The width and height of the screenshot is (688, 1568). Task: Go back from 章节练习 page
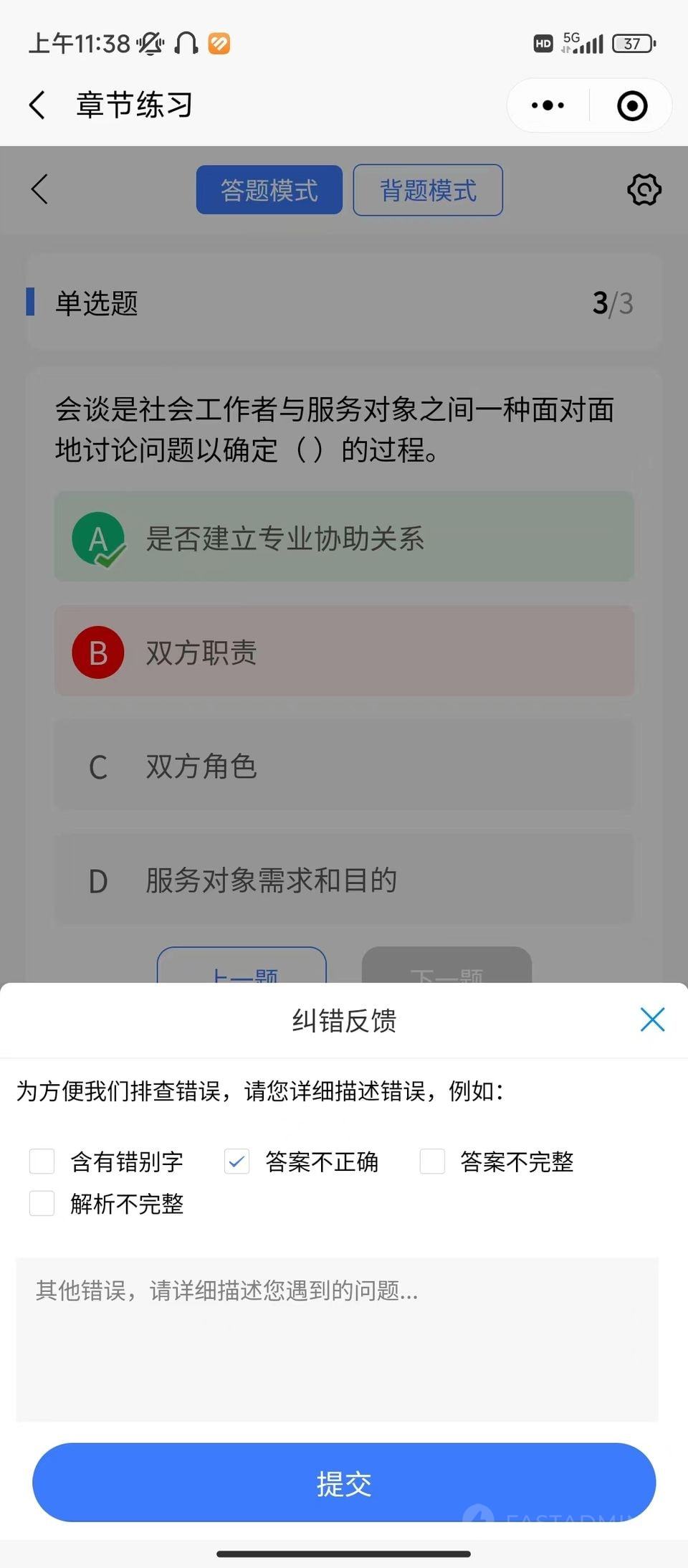(37, 105)
